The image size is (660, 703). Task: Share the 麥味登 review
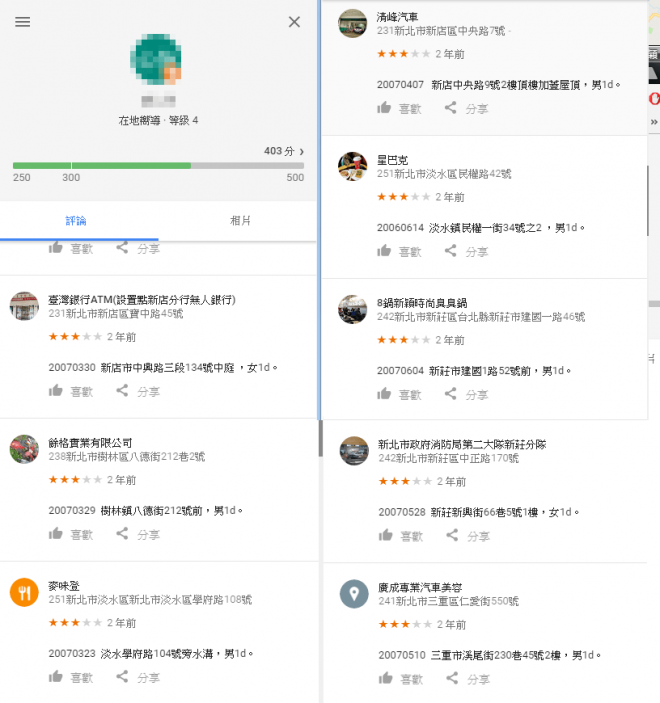point(138,677)
